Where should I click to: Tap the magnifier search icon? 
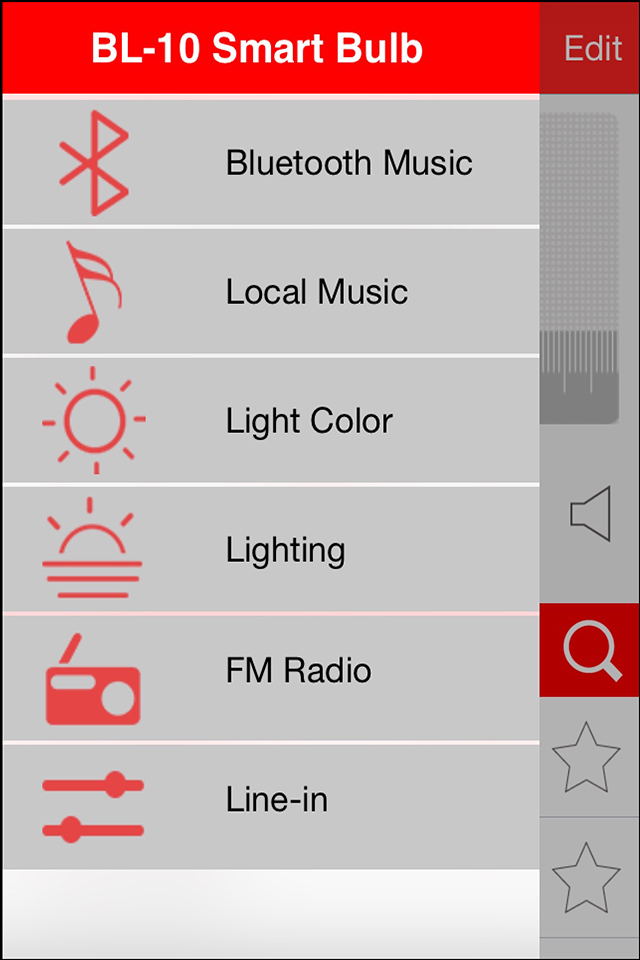click(590, 650)
